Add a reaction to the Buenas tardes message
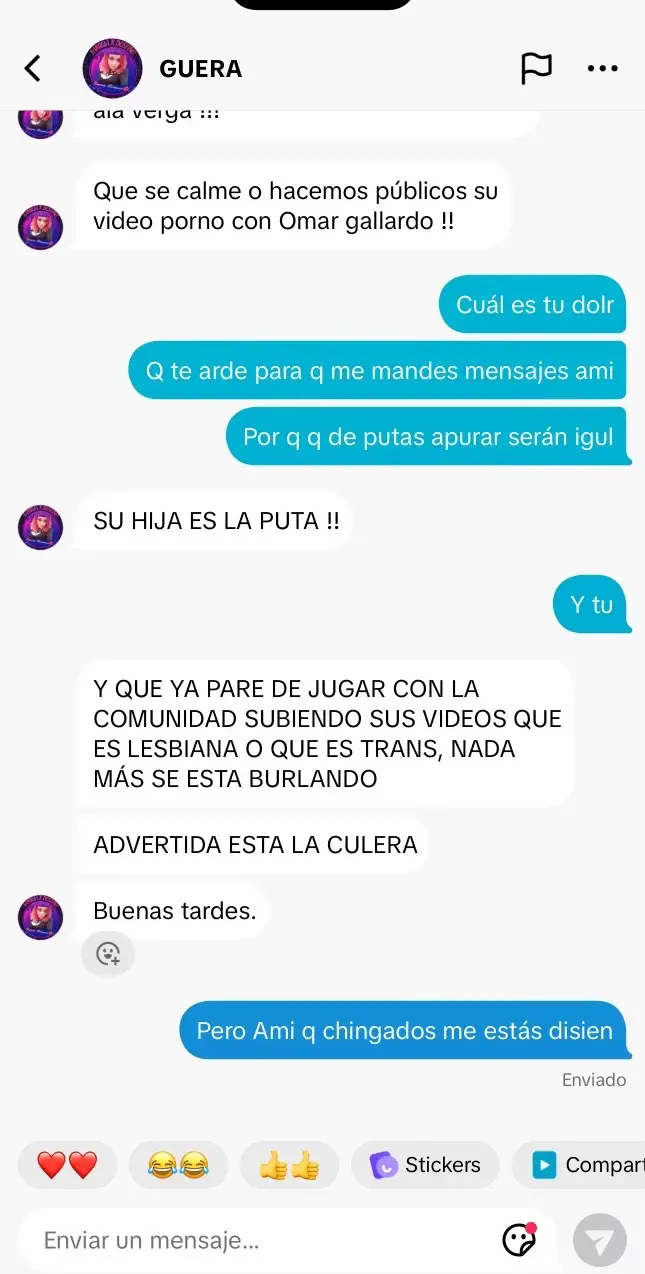The height and width of the screenshot is (1274, 645). click(108, 954)
